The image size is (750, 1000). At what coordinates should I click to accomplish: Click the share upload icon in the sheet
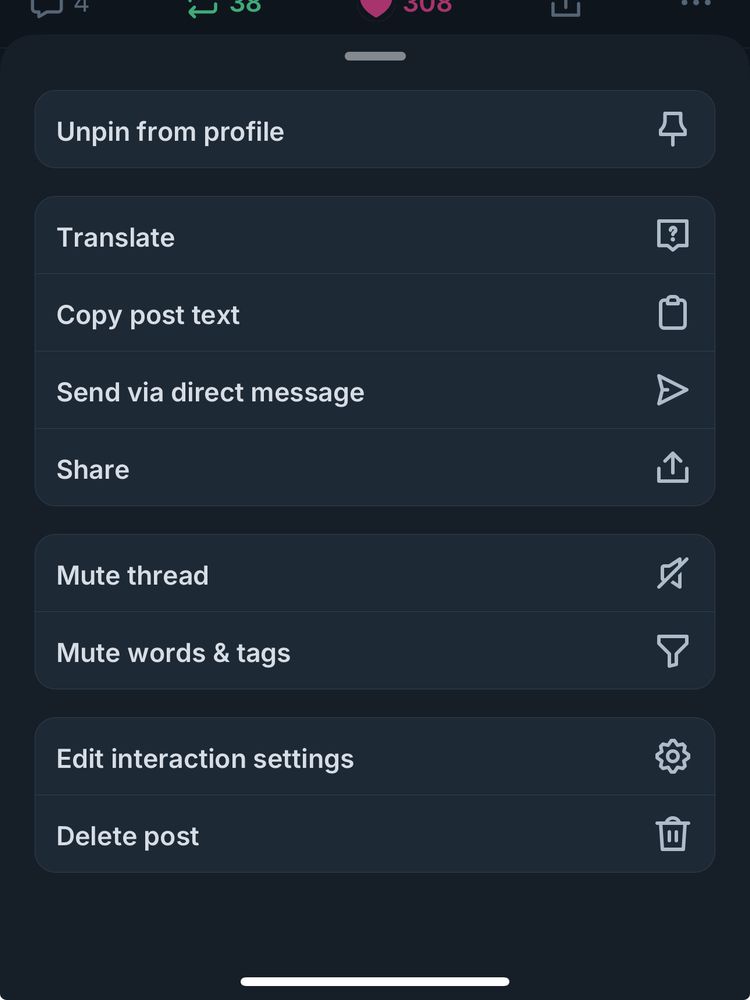click(x=672, y=467)
